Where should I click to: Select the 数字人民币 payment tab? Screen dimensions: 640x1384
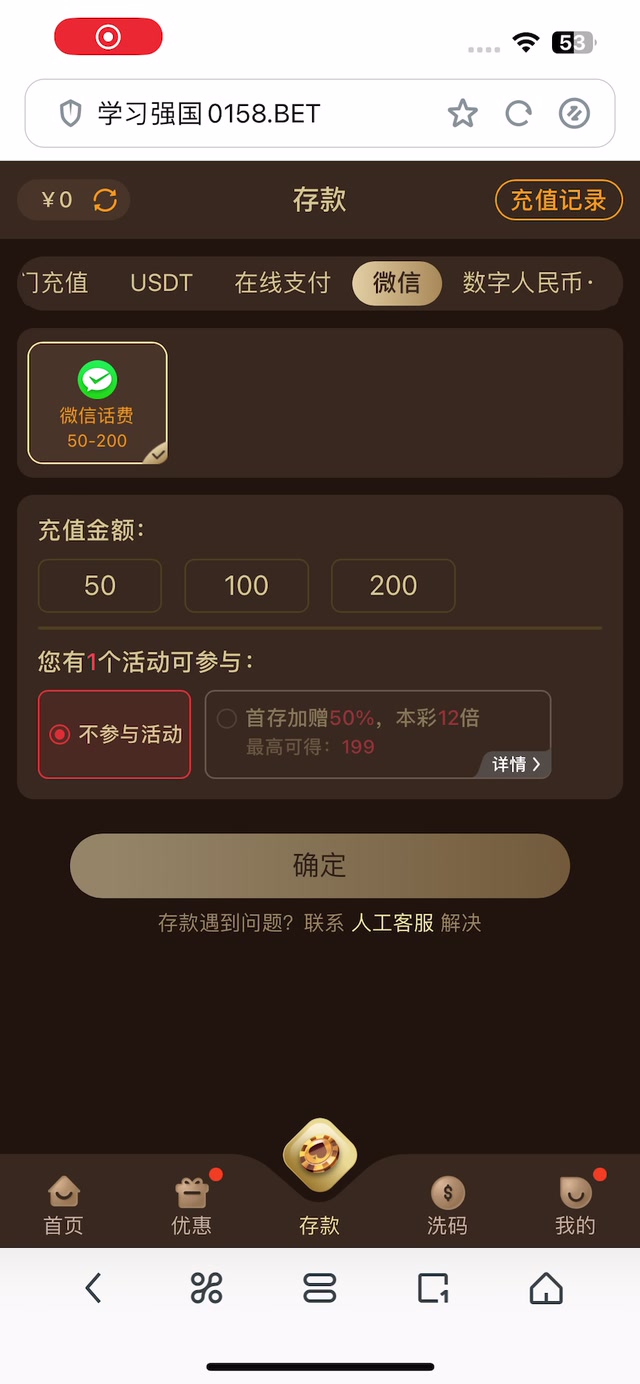pyautogui.click(x=527, y=283)
